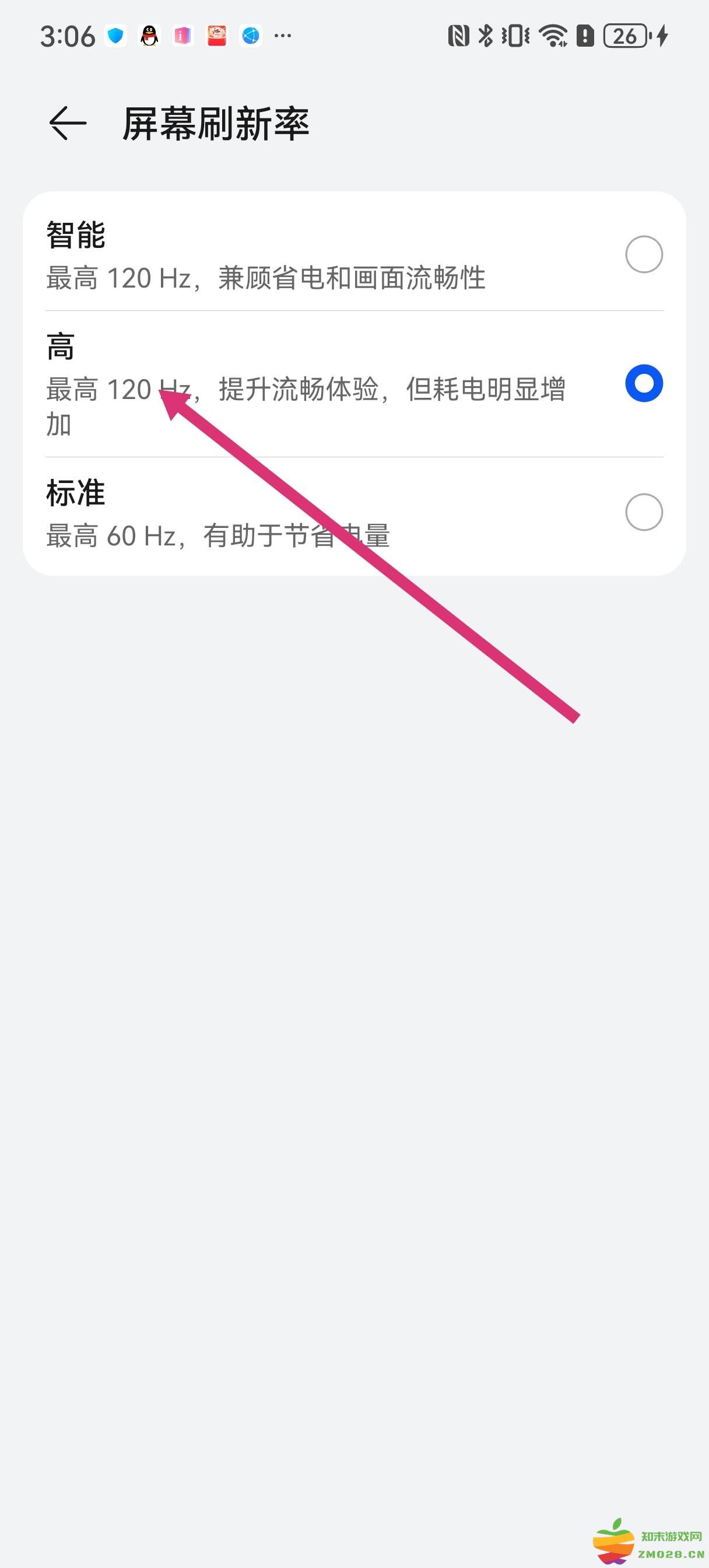Screen dimensions: 709x1568
Task: Tap the vibration mode icon
Action: pos(515,37)
